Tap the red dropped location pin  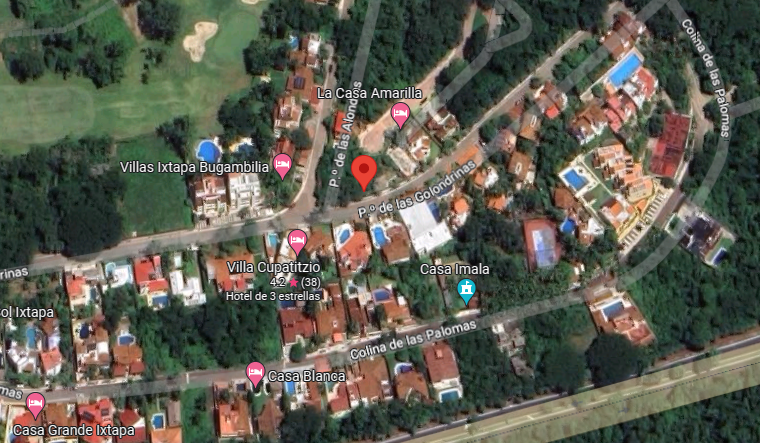click(x=366, y=172)
